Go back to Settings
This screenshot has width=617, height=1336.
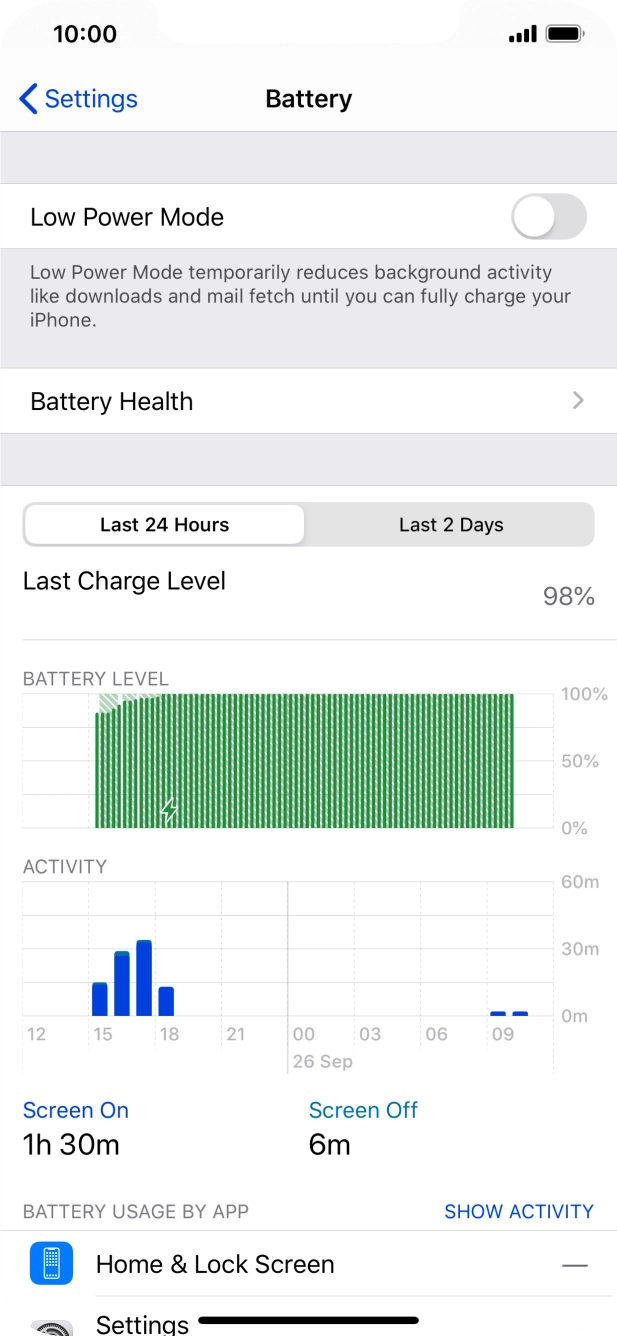[x=78, y=99]
